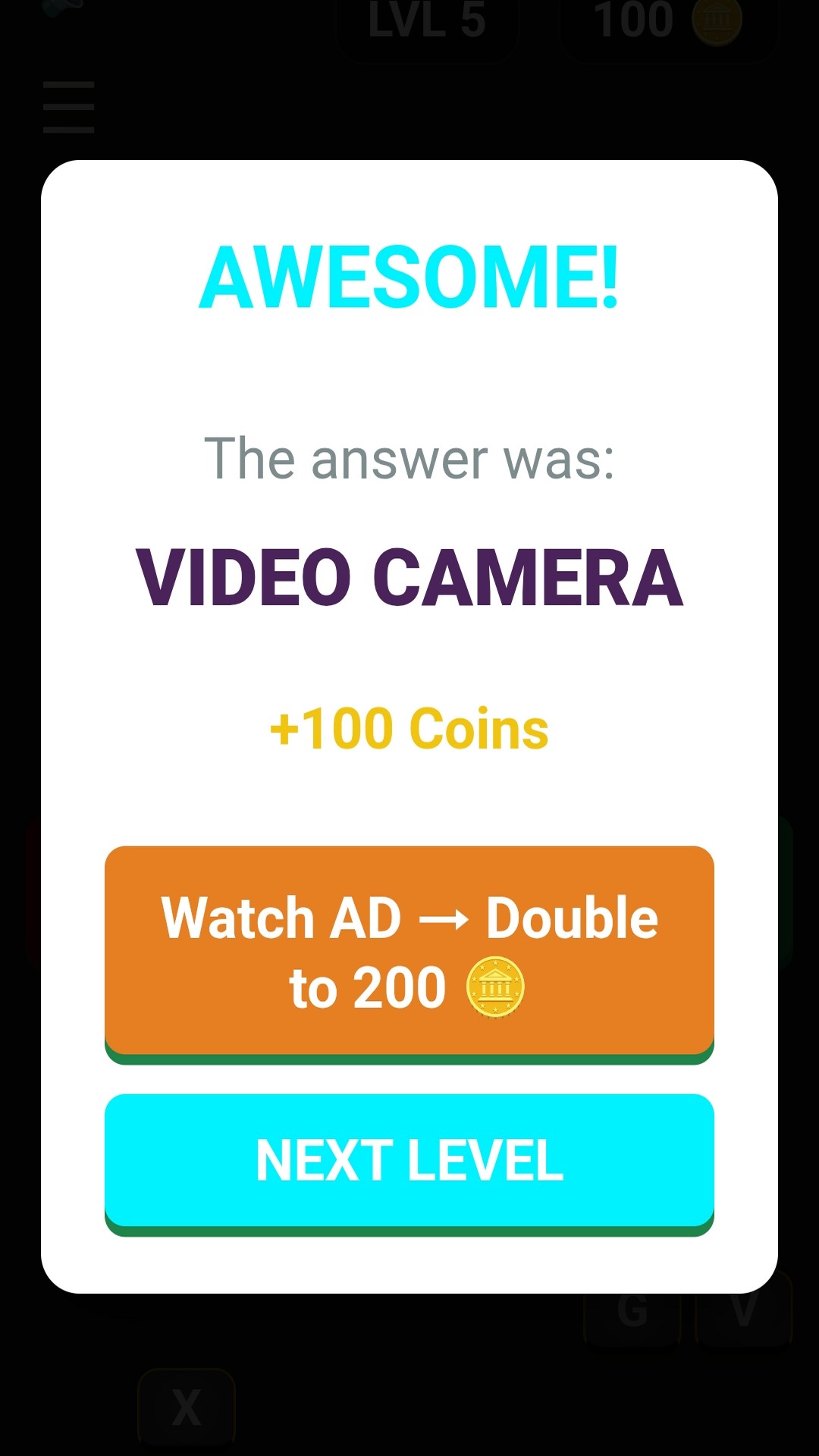
Task: Watch an ad to double coins to 200
Action: tap(409, 952)
